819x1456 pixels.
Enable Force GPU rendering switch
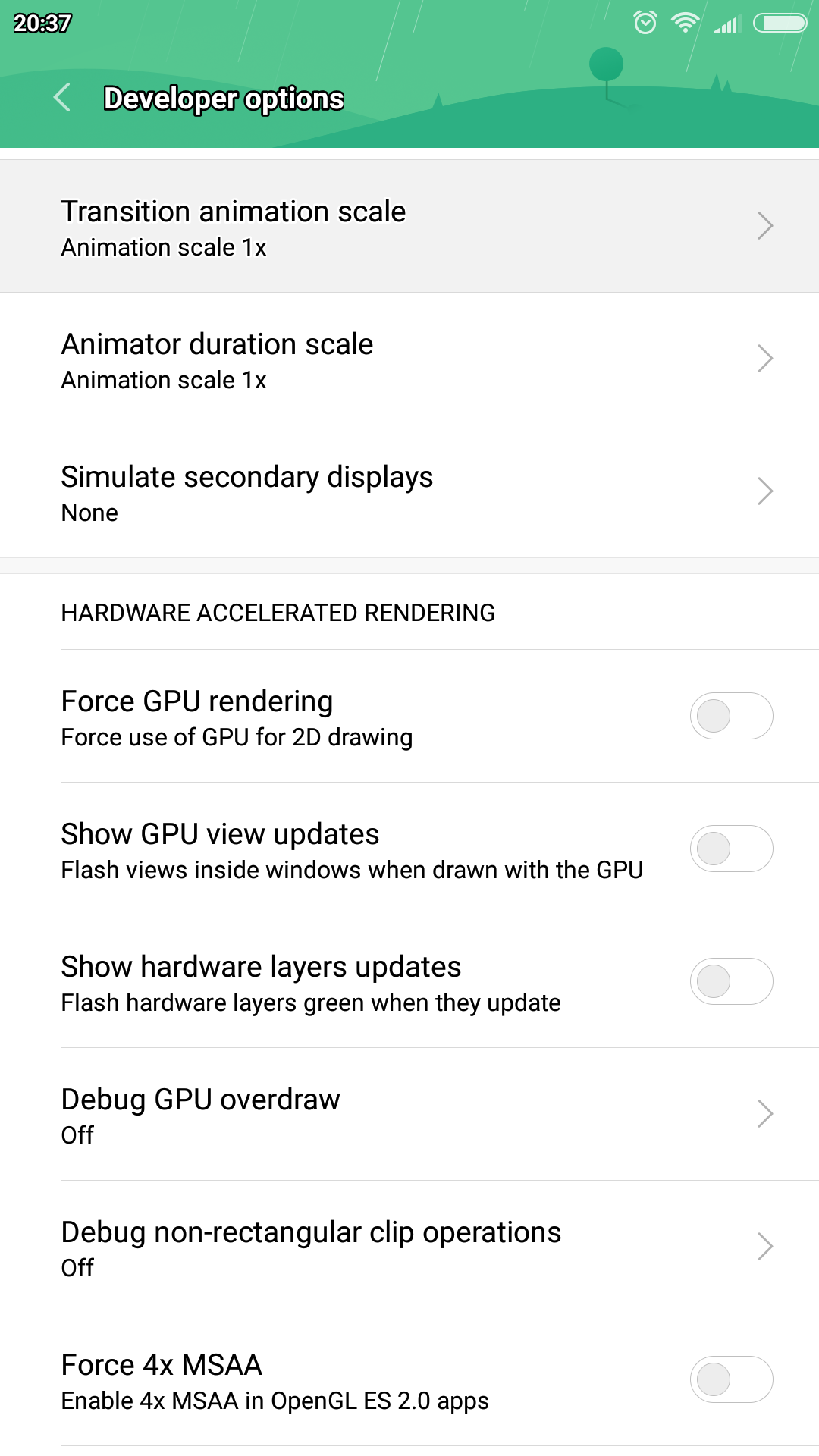[730, 716]
